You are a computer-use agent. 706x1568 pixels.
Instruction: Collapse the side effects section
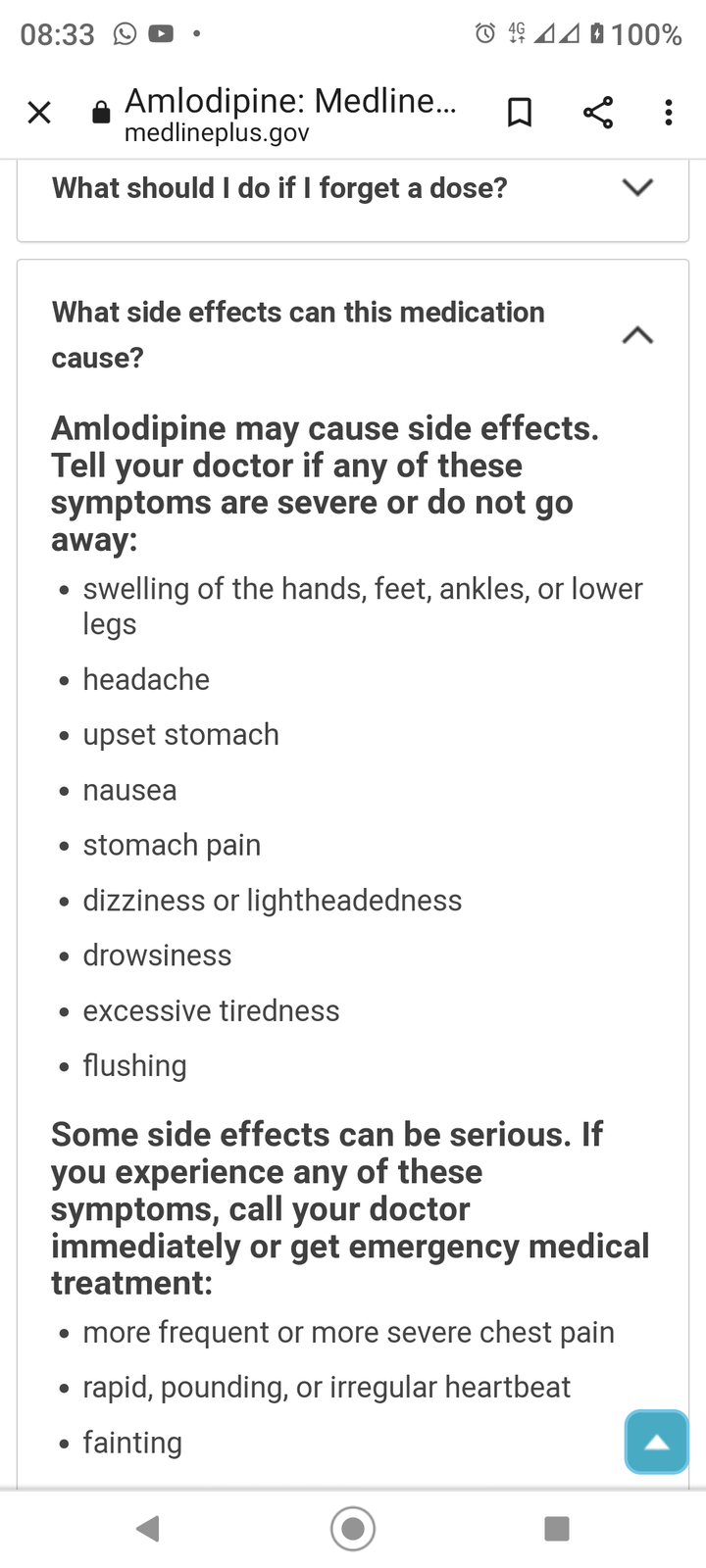(637, 335)
